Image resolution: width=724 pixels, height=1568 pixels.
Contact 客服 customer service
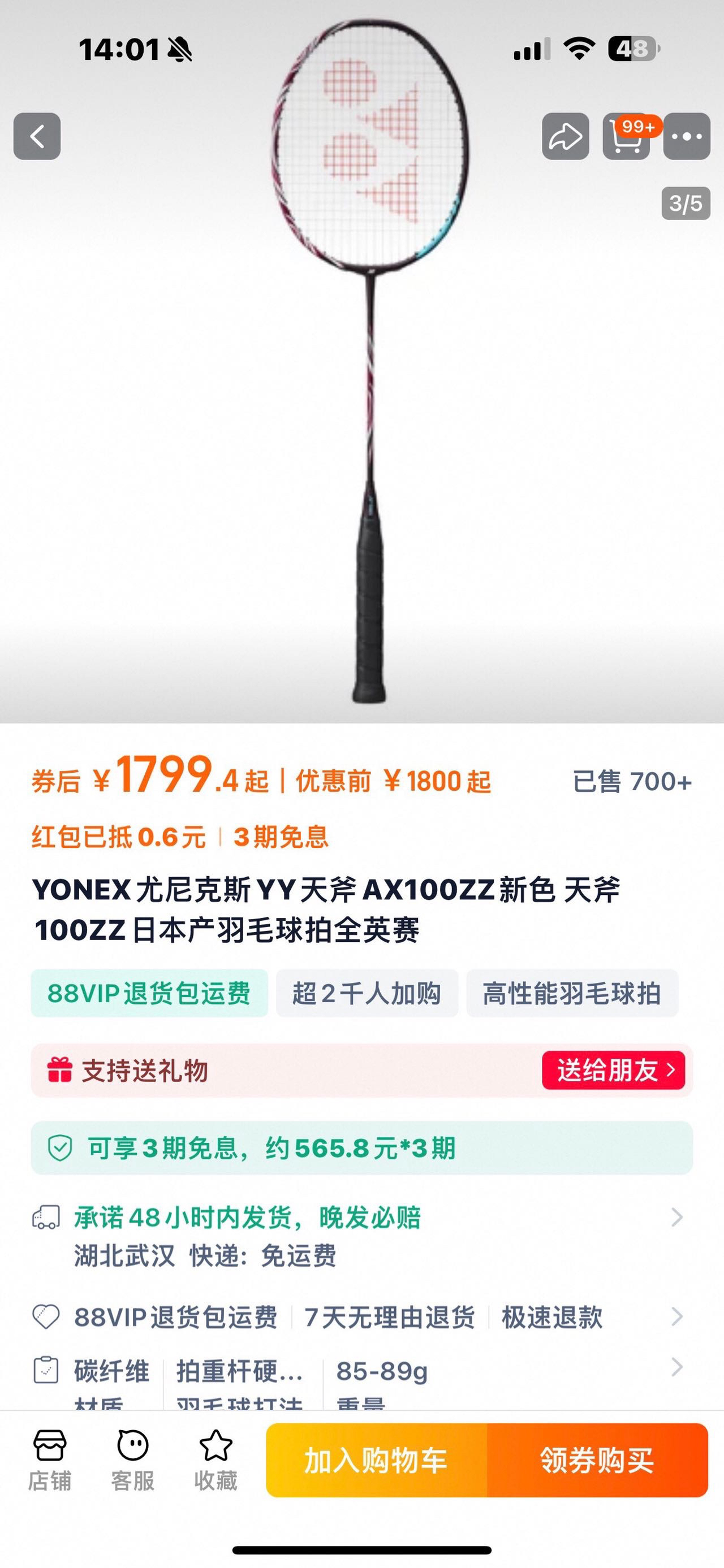coord(133,1461)
